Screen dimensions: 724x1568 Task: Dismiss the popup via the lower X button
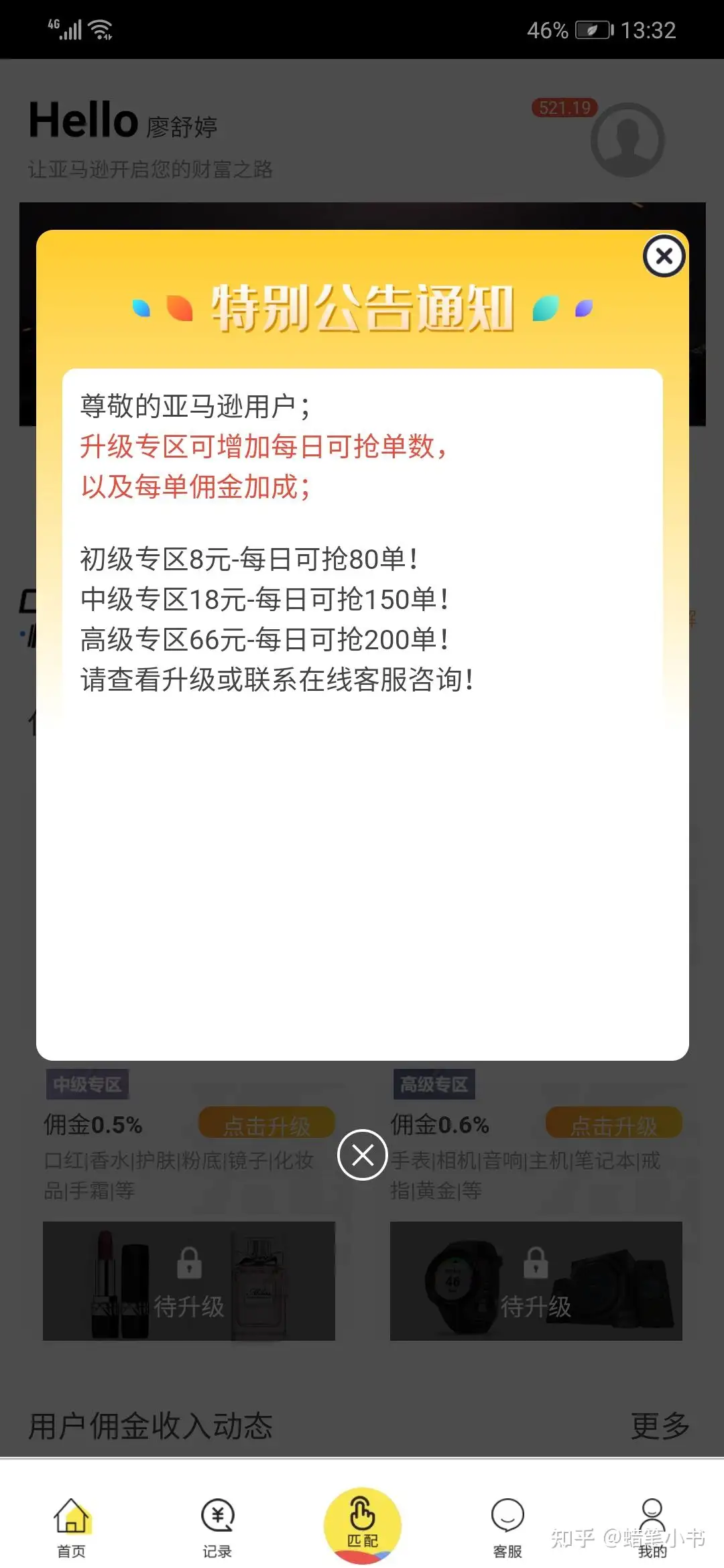tap(362, 1155)
